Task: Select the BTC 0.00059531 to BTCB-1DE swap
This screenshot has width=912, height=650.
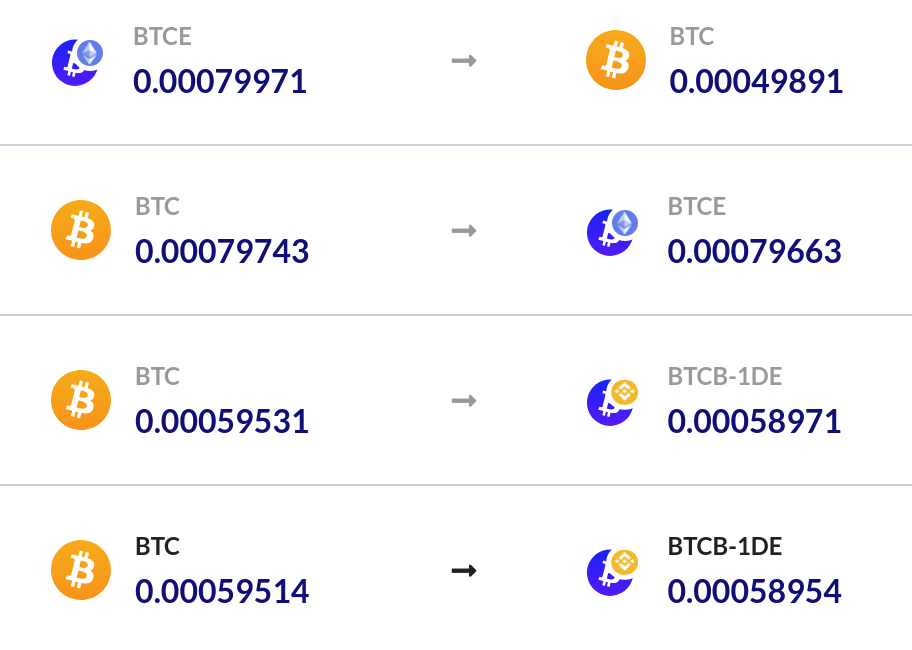Action: [456, 401]
